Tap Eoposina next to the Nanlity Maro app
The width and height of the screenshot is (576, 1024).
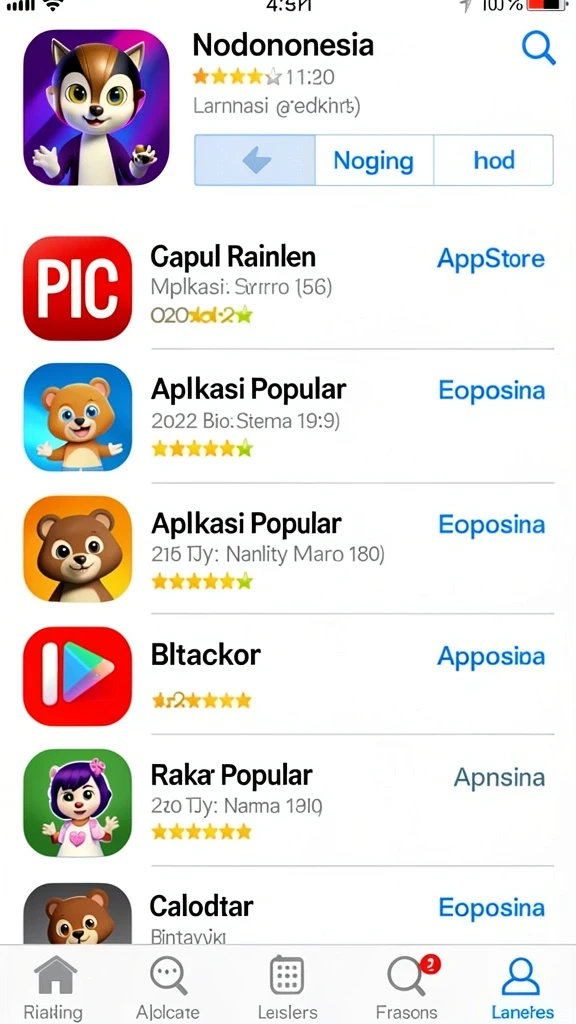click(x=491, y=524)
